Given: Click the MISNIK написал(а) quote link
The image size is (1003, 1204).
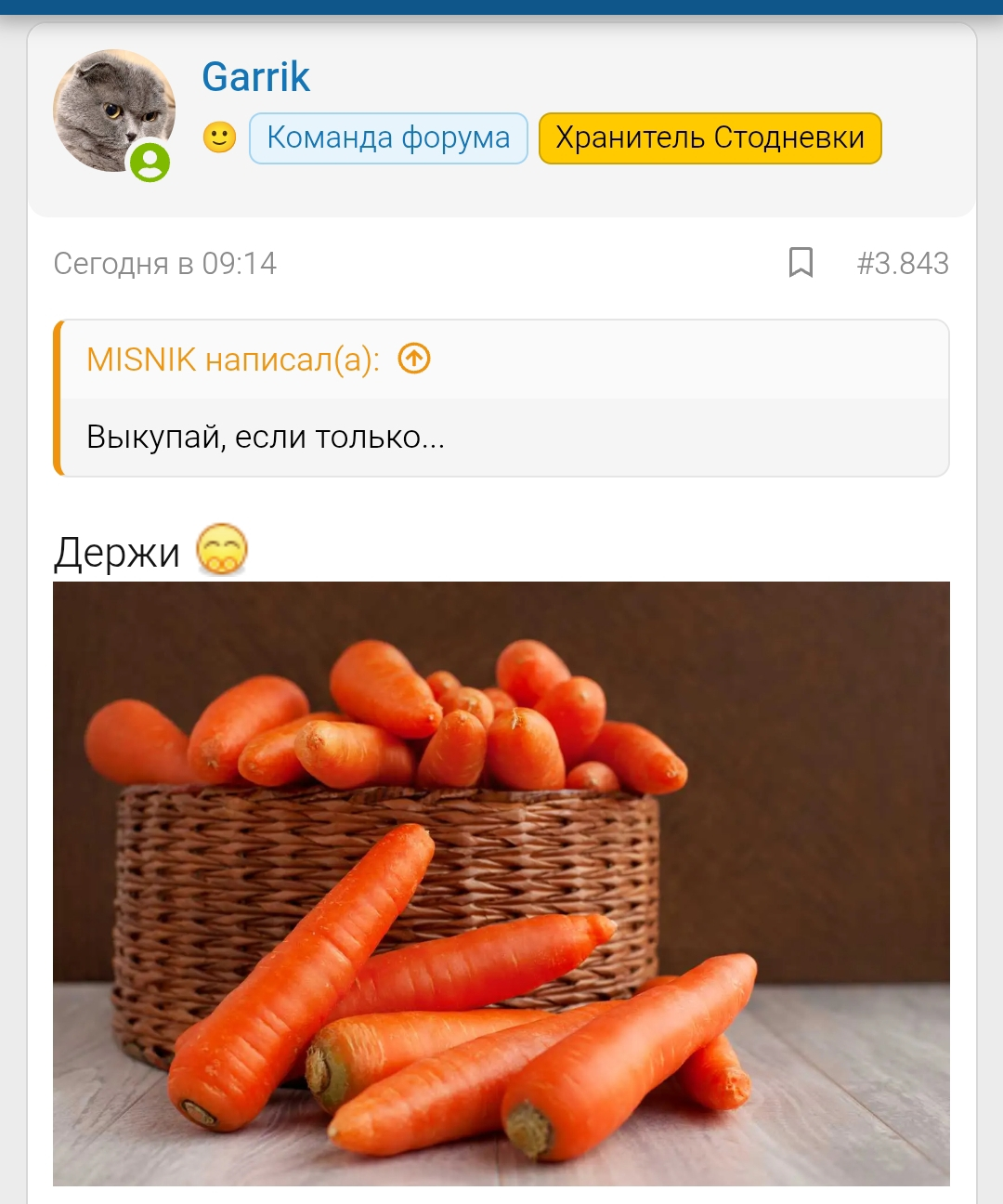Looking at the screenshot, I should point(232,360).
